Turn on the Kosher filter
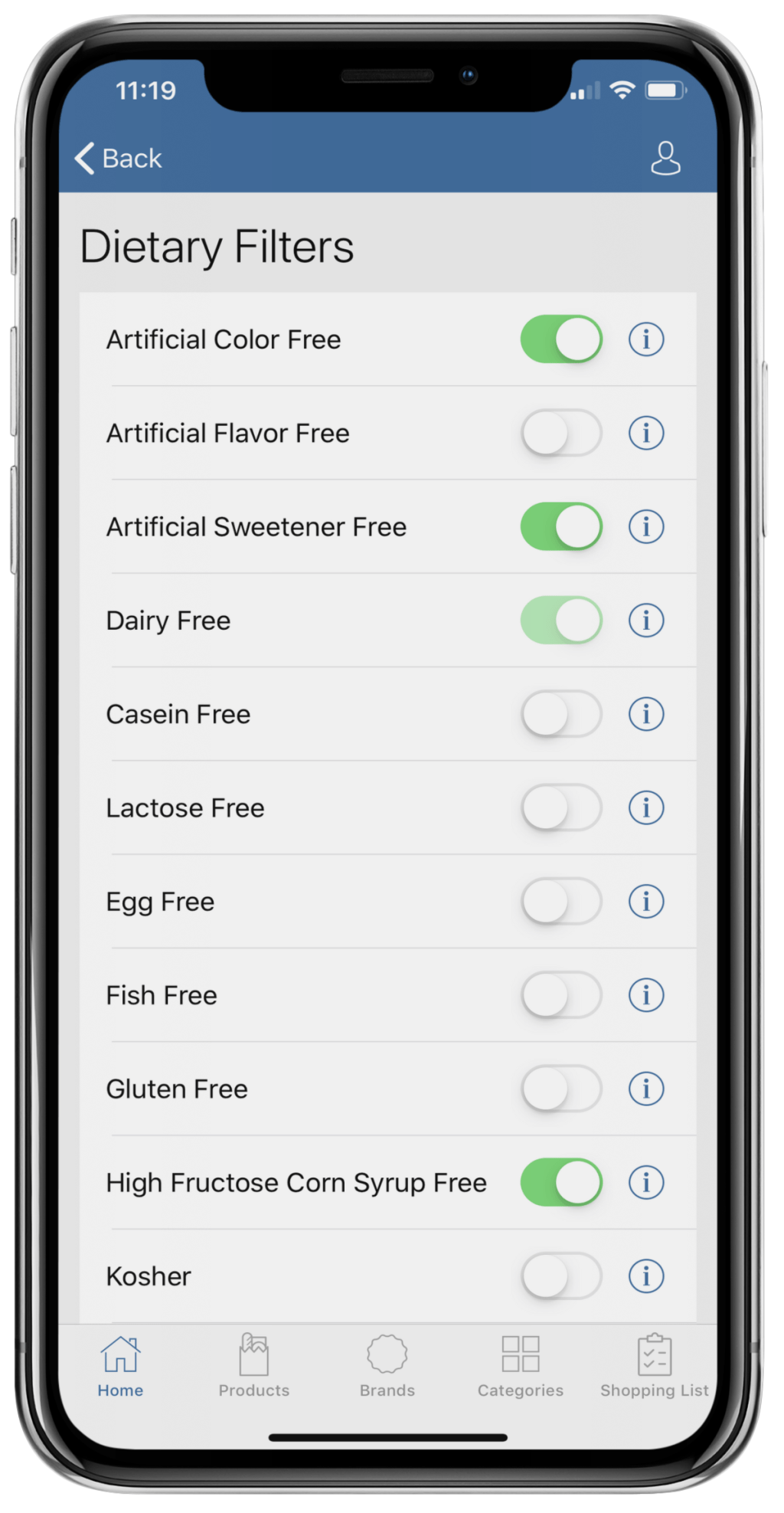Screen dimensions: 784x1513 pyautogui.click(x=561, y=1276)
